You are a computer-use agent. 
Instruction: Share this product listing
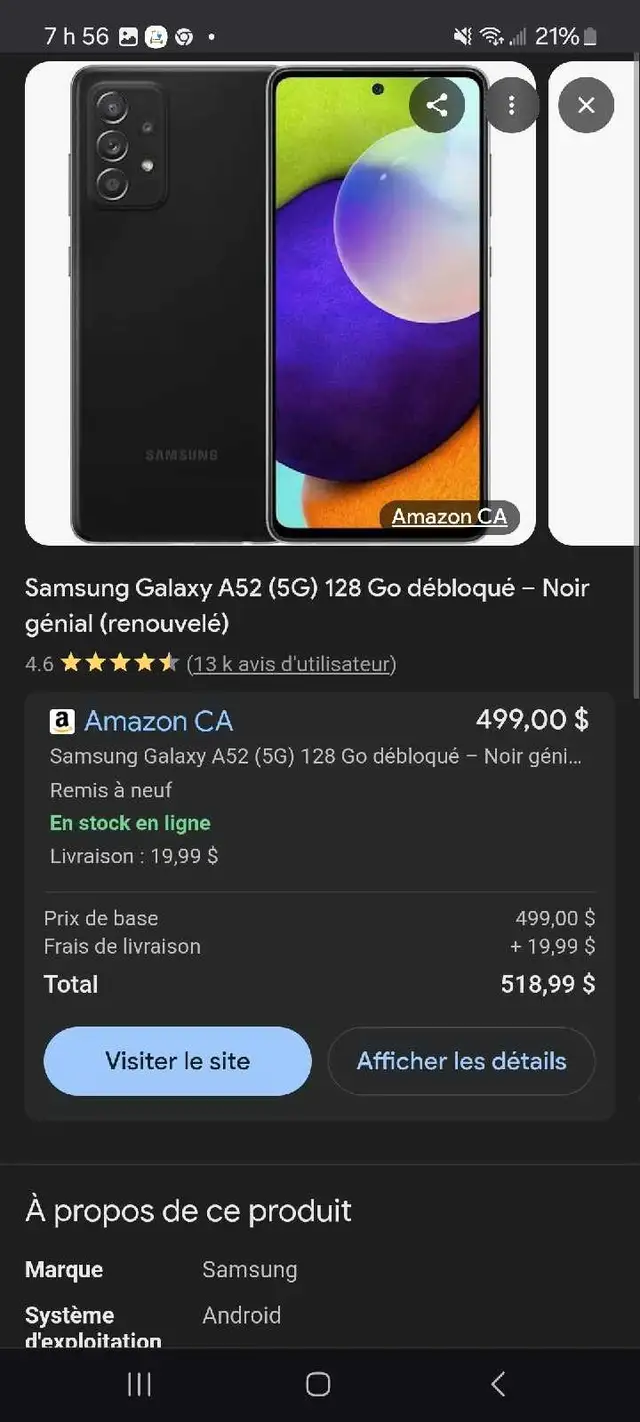coord(437,105)
